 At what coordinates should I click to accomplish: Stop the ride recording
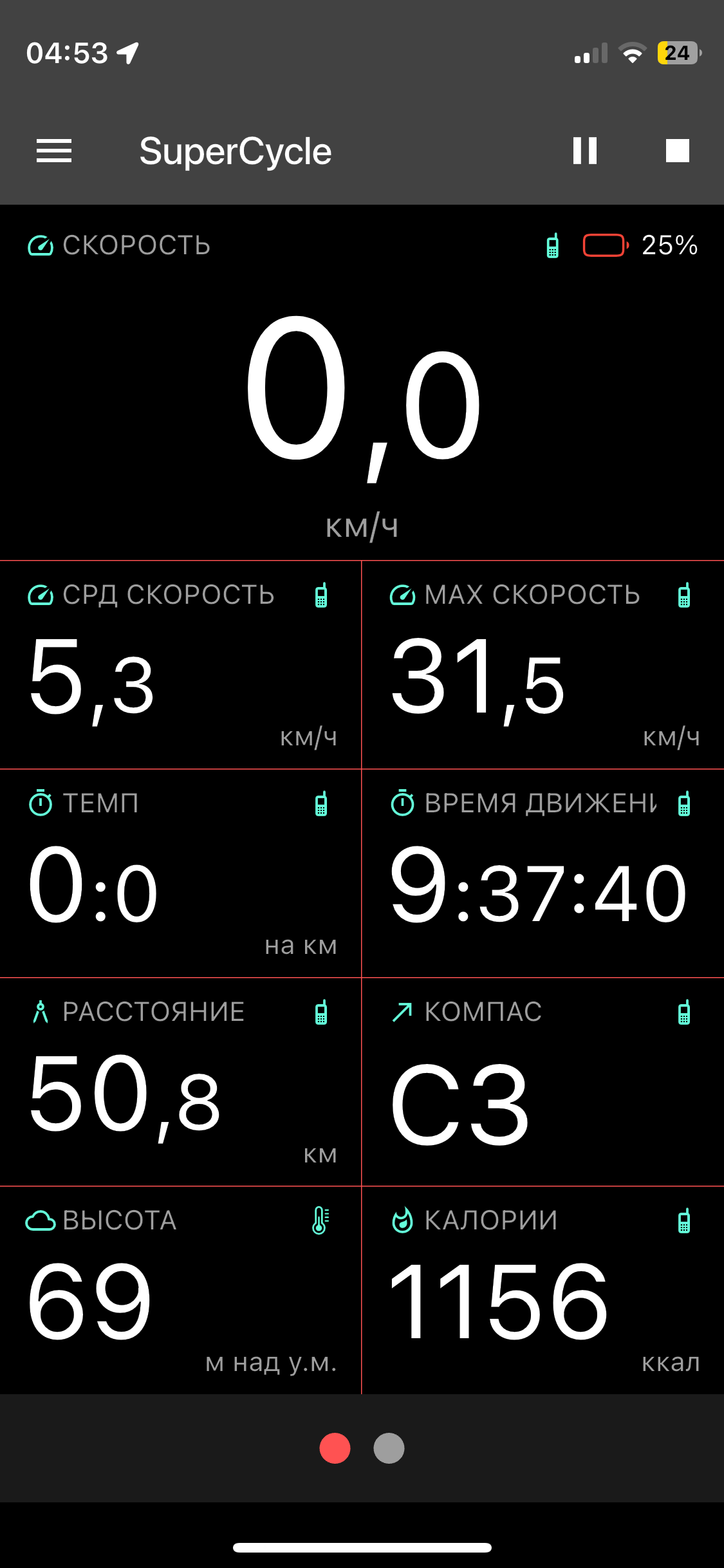pyautogui.click(x=677, y=151)
